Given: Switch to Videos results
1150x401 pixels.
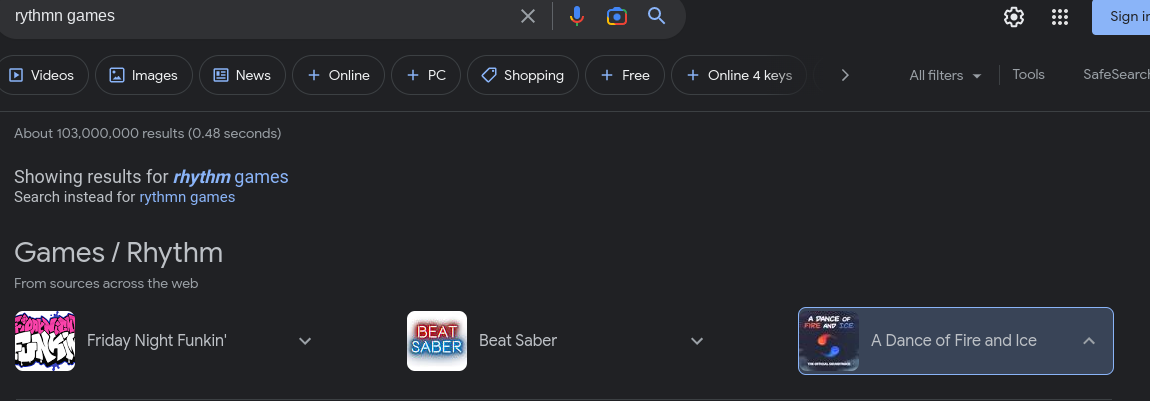Looking at the screenshot, I should [x=41, y=75].
